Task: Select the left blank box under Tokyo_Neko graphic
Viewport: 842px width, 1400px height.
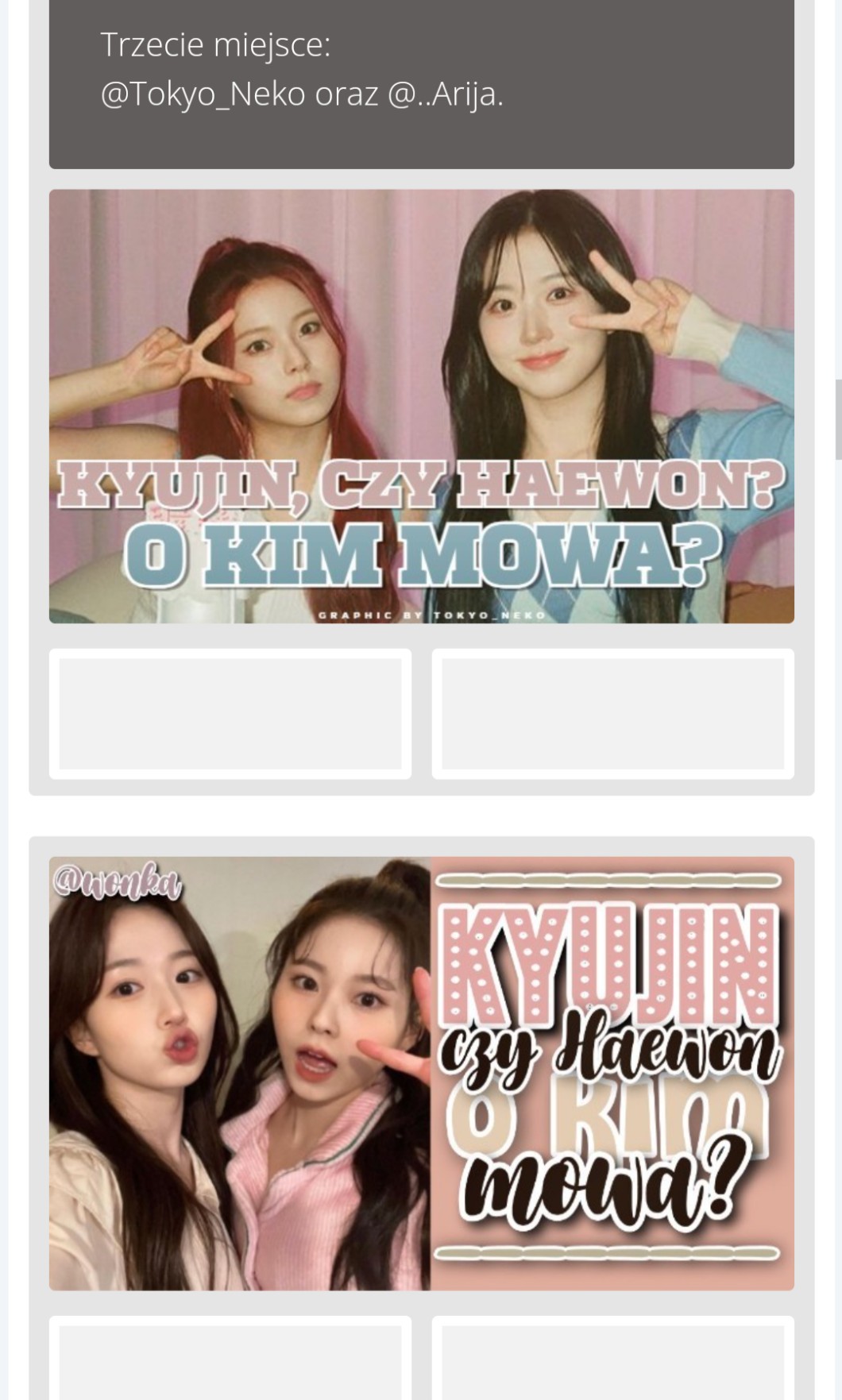Action: 230,714
